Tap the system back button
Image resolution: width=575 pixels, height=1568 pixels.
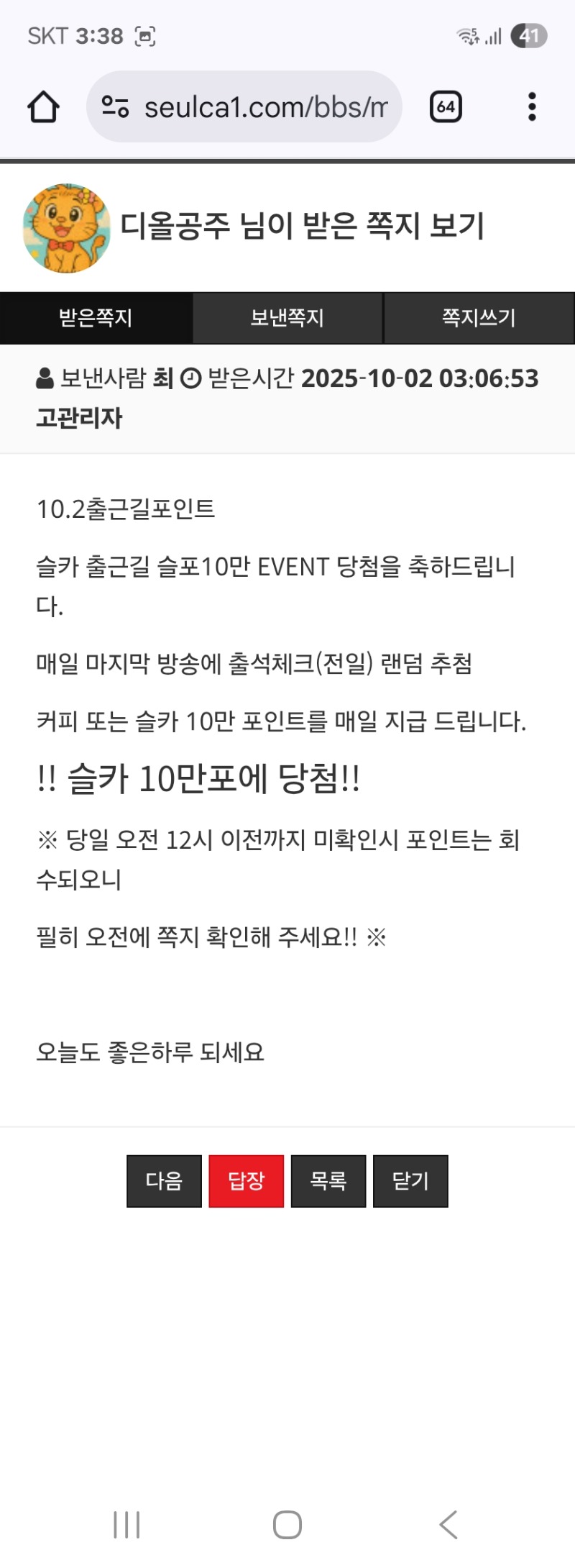click(x=448, y=1524)
